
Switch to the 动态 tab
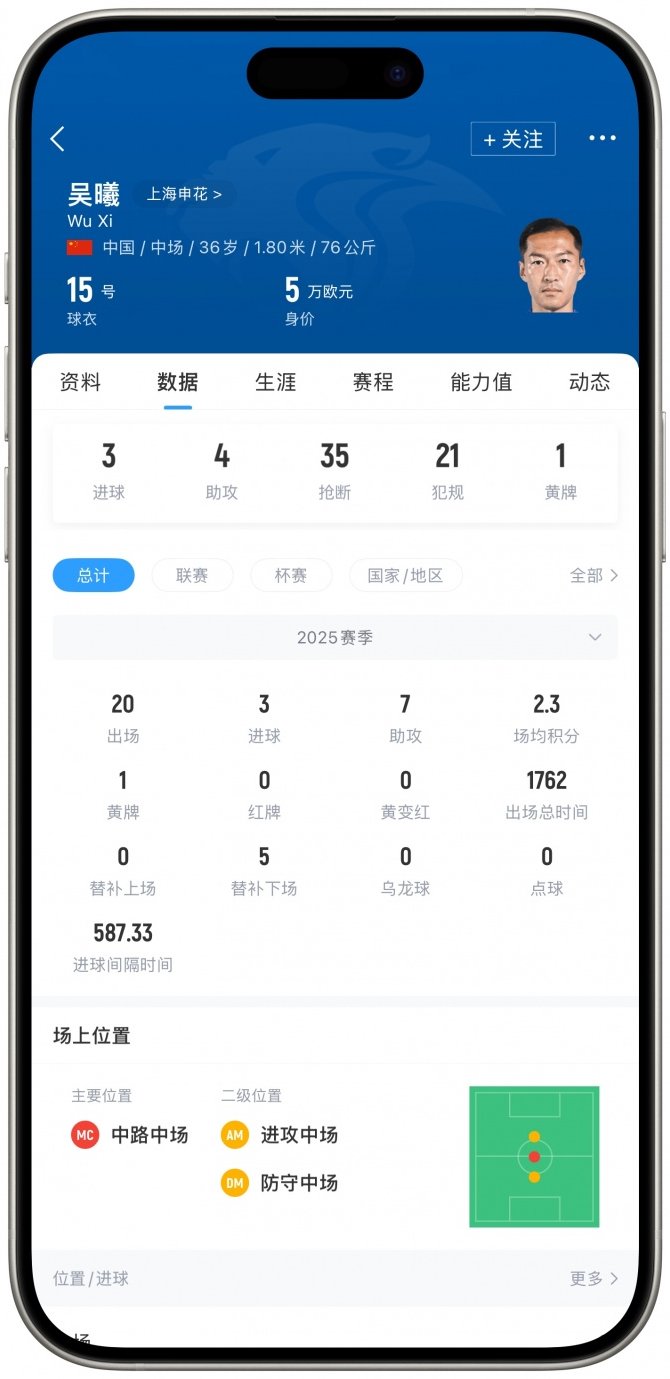tap(589, 382)
